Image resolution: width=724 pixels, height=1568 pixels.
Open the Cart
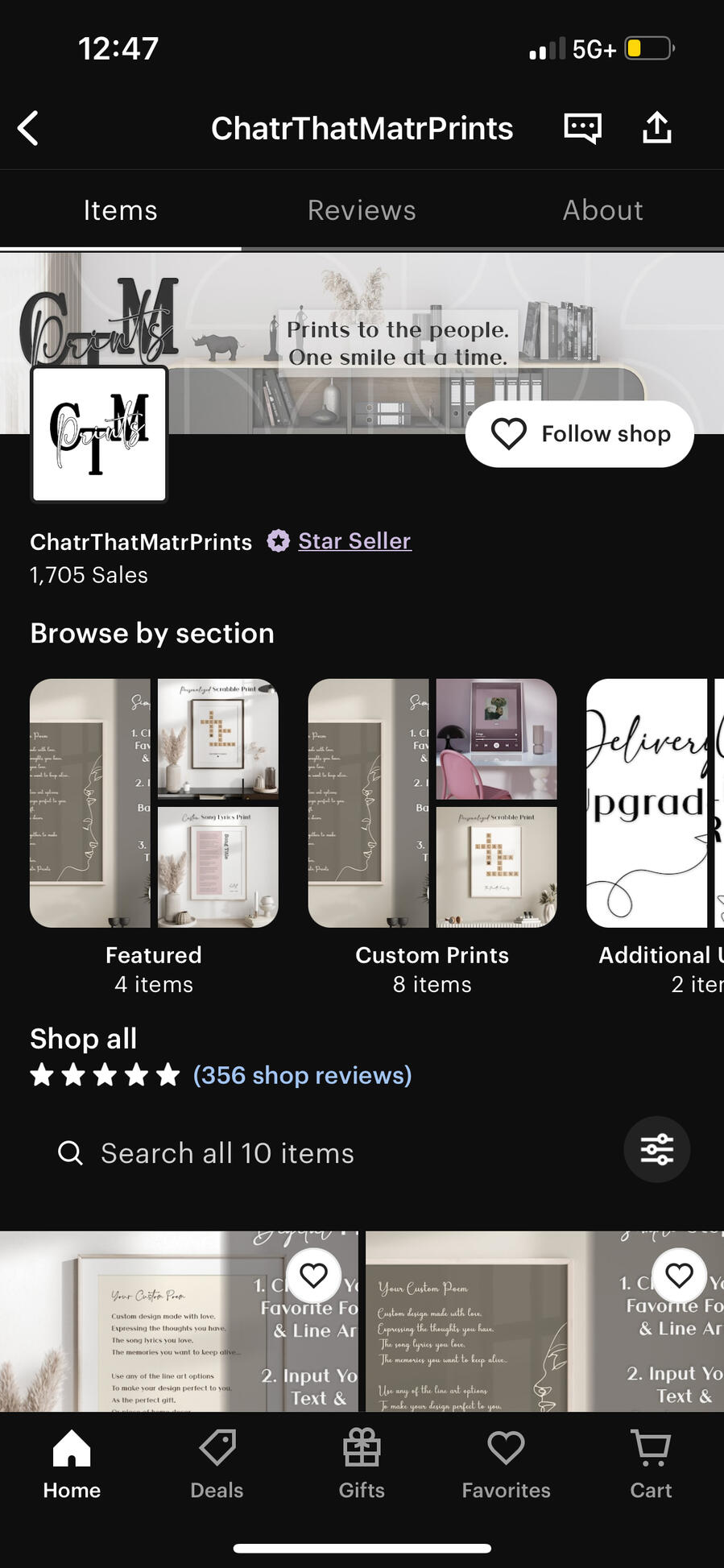651,1464
